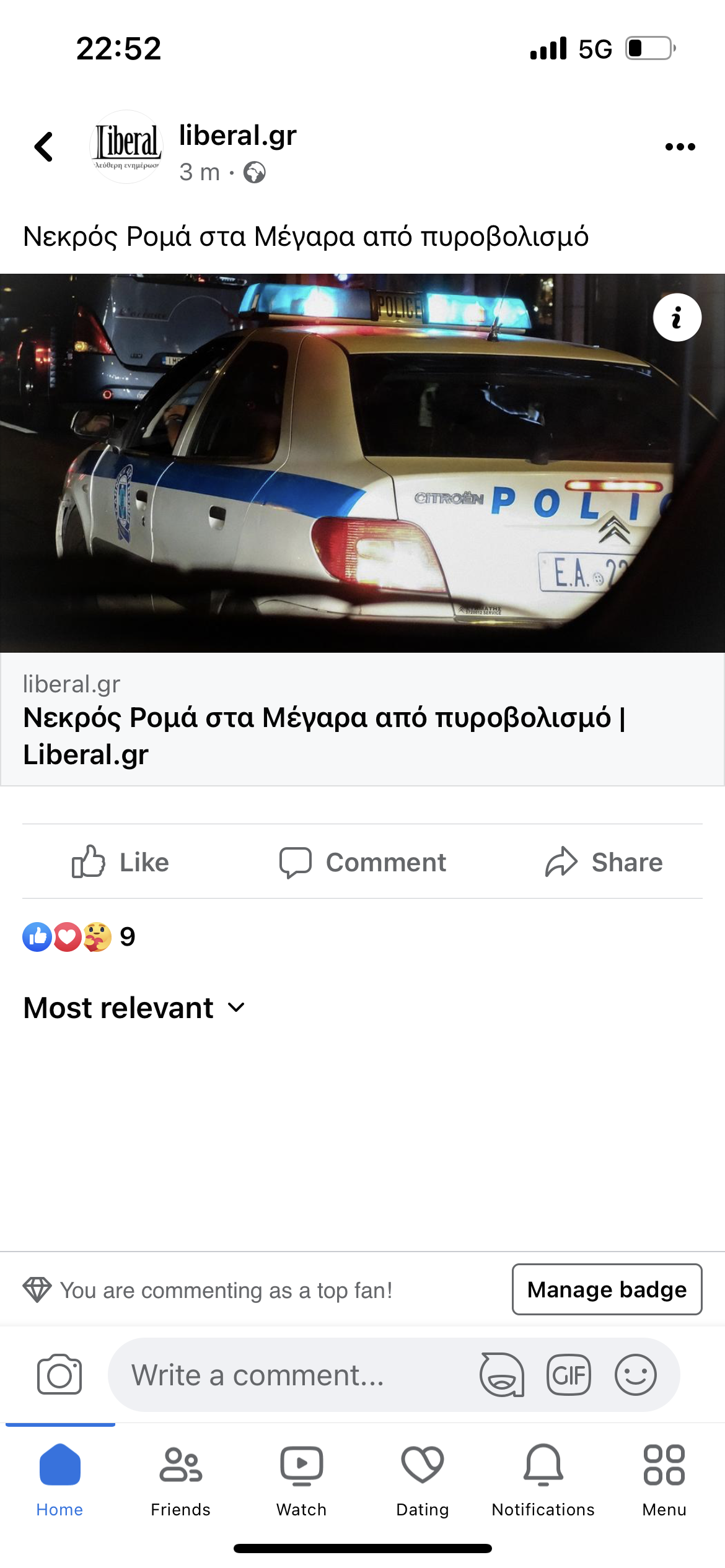The width and height of the screenshot is (725, 1568).
Task: Open the avatar sticker picker
Action: (502, 1375)
